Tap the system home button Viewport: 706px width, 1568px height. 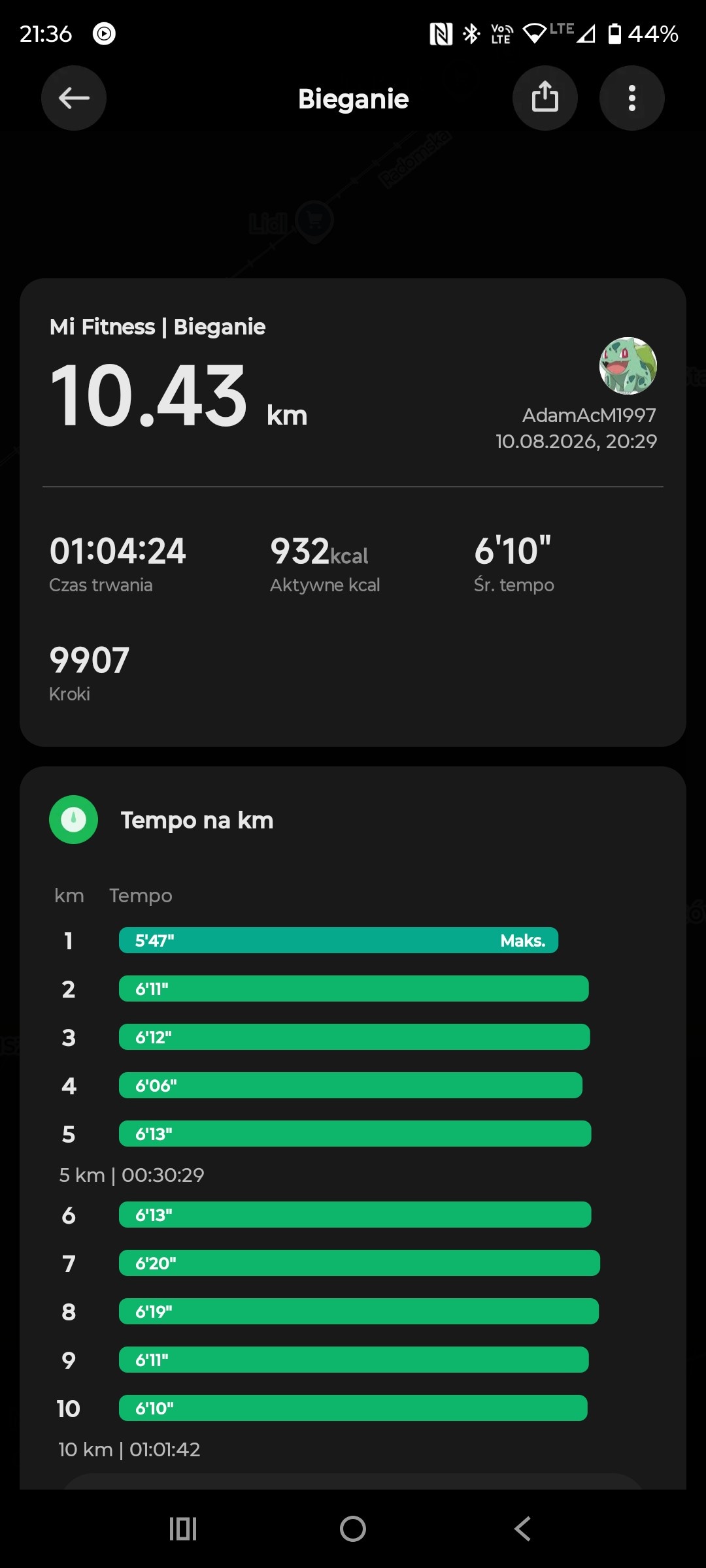[x=353, y=1529]
